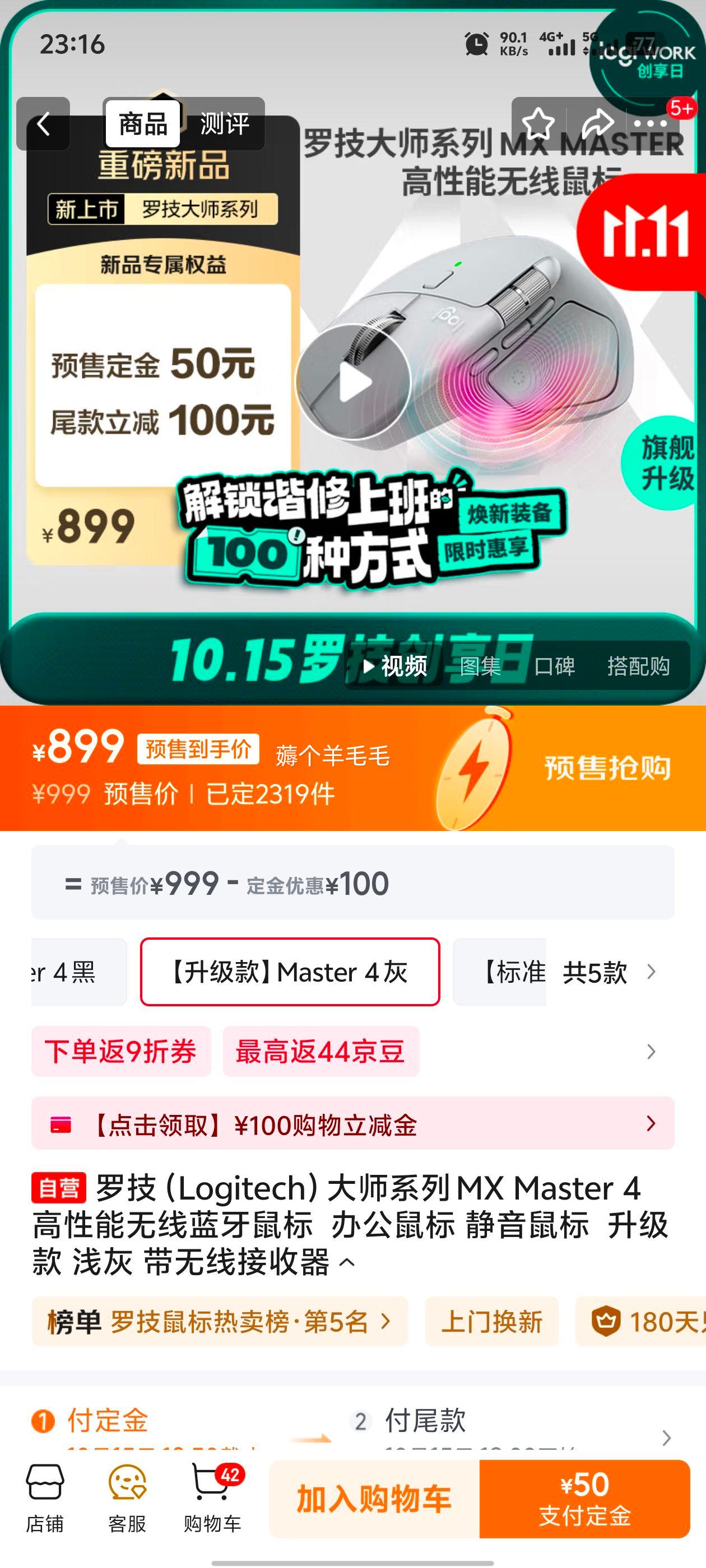
Task: Go back using the back arrow
Action: click(x=43, y=124)
